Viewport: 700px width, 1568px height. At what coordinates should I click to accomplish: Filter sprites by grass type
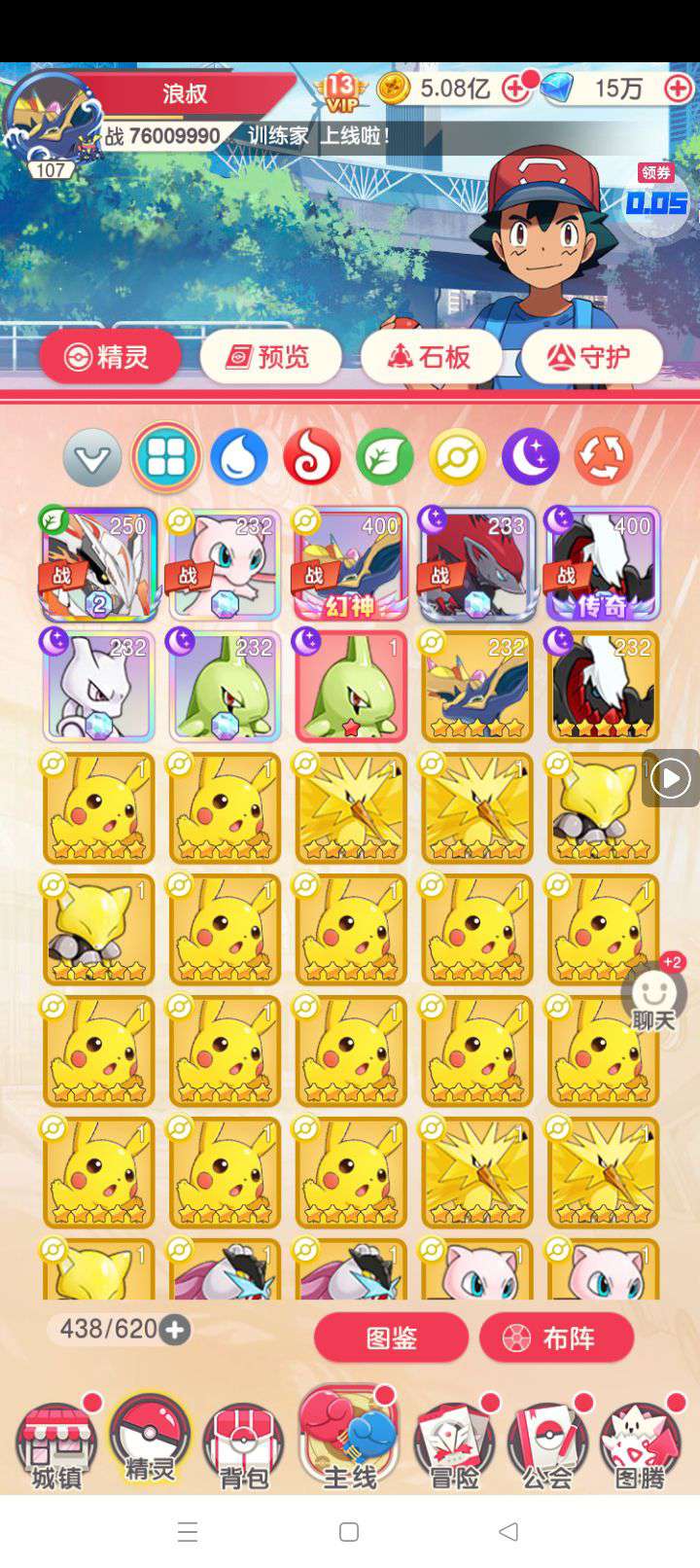[x=385, y=456]
